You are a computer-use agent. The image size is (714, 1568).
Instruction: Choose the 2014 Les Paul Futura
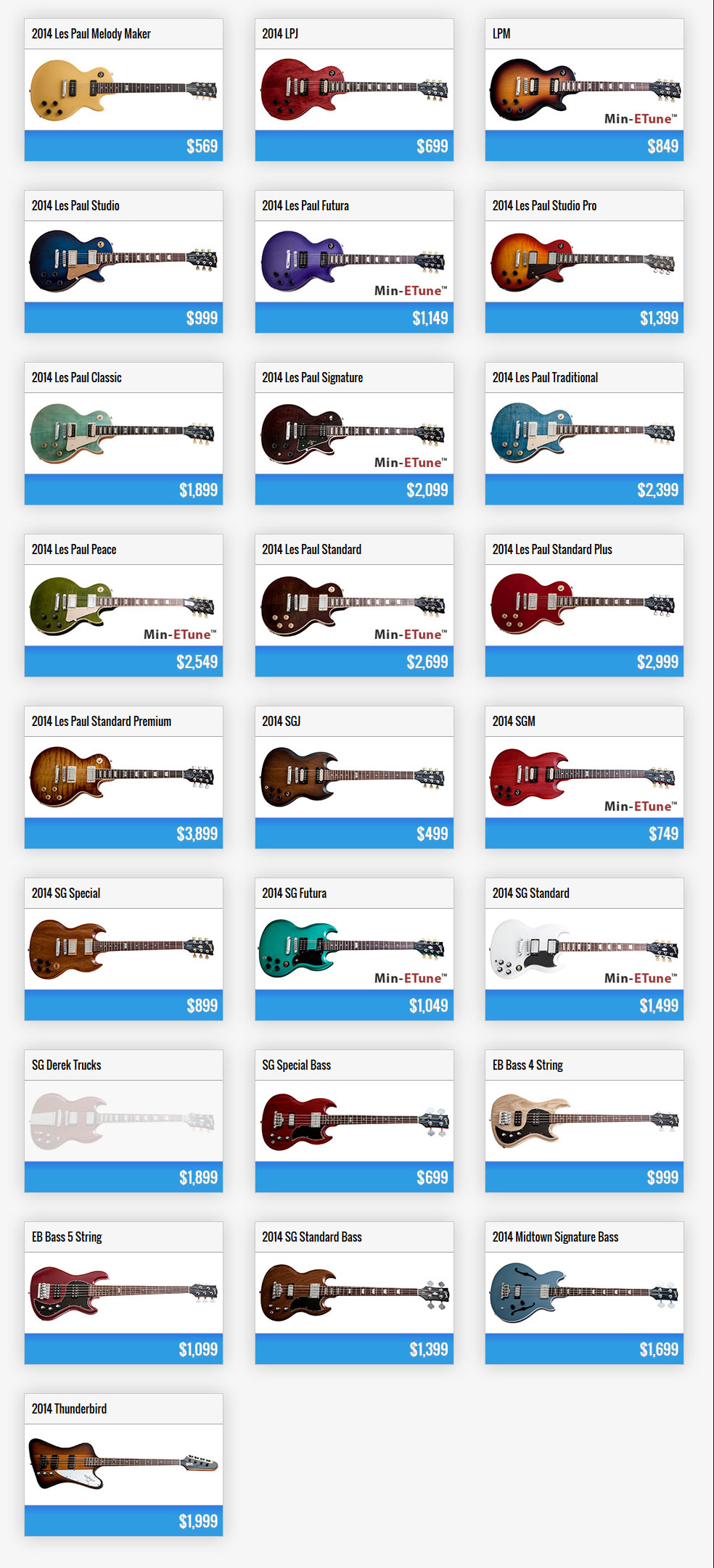click(x=354, y=262)
